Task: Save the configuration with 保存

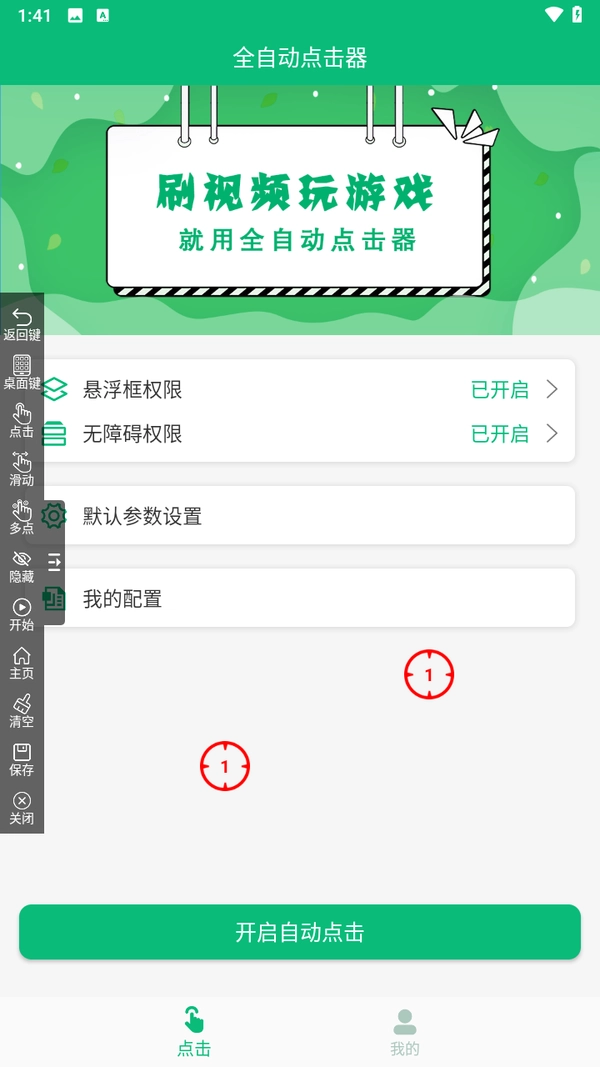Action: pos(22,759)
